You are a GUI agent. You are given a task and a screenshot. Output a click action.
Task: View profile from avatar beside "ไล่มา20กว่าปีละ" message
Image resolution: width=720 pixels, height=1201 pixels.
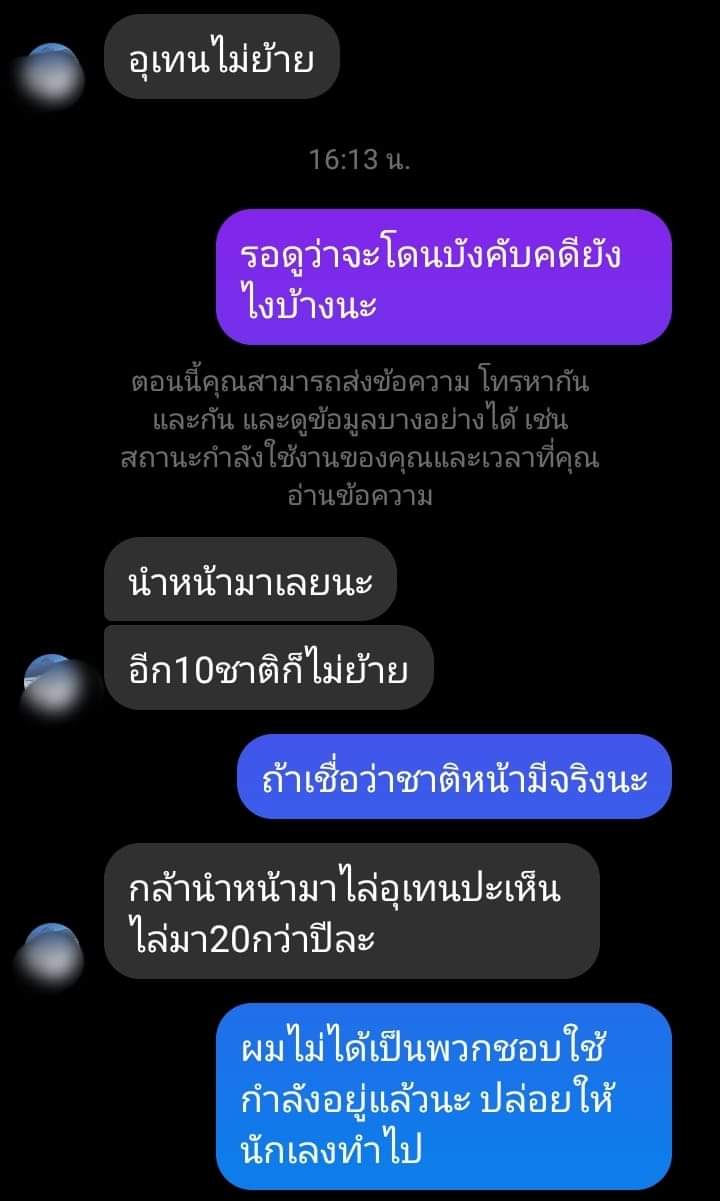pos(52,951)
